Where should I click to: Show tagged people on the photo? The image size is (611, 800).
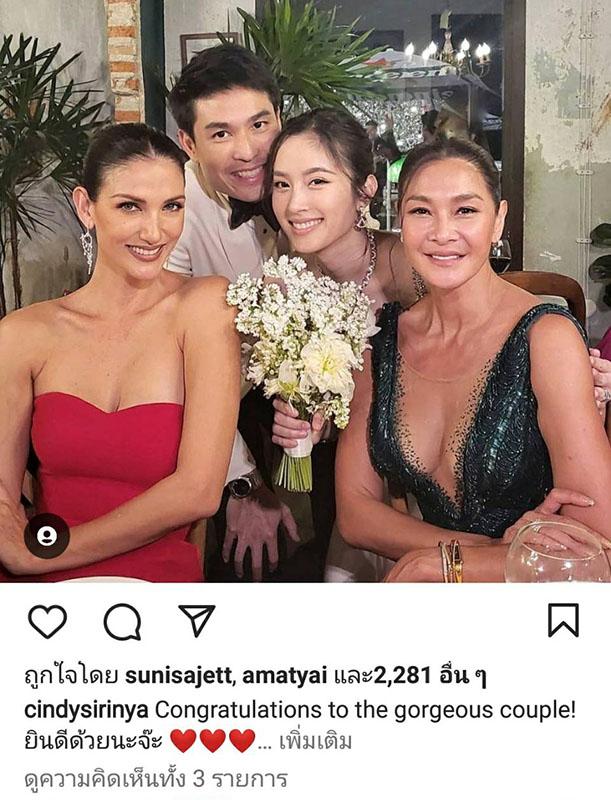[x=46, y=535]
